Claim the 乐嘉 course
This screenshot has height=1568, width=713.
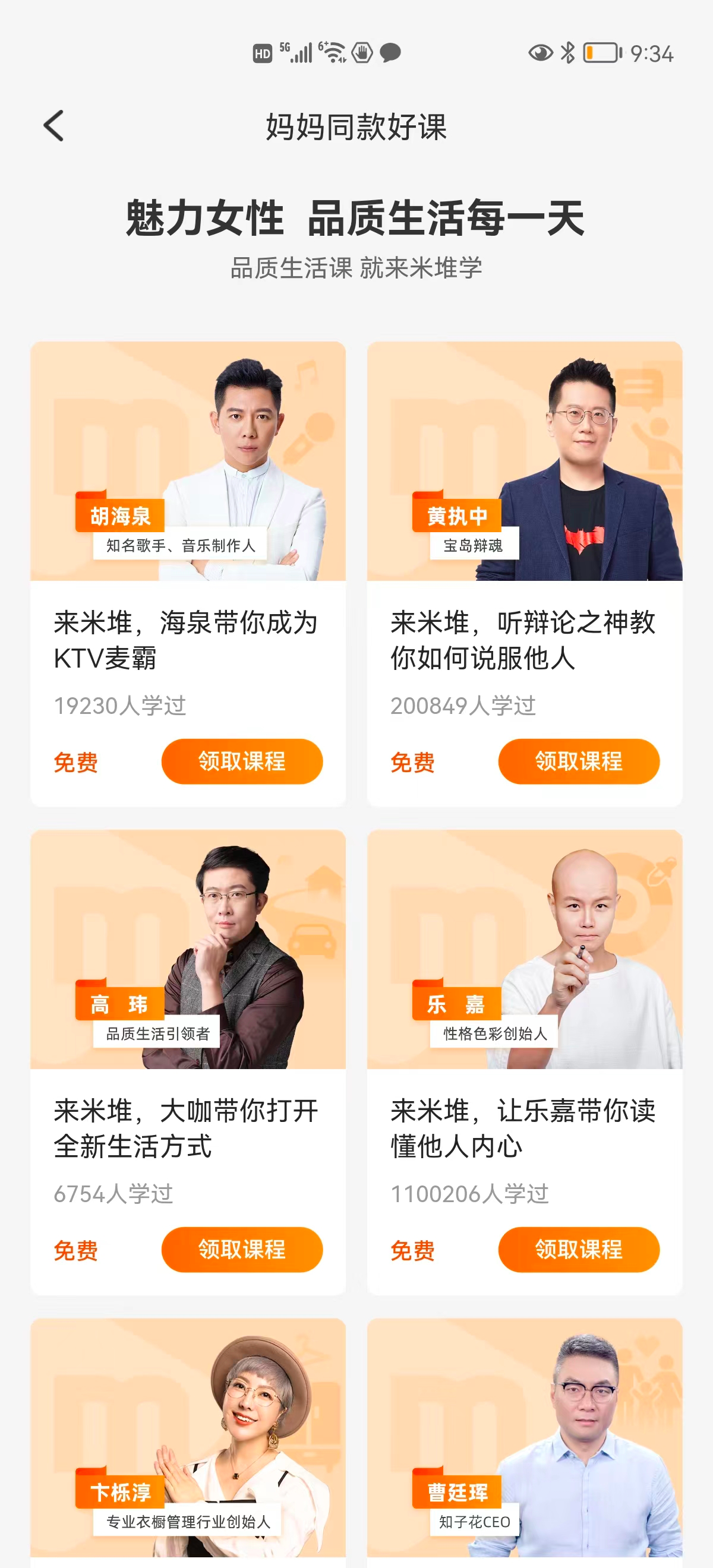click(579, 1249)
